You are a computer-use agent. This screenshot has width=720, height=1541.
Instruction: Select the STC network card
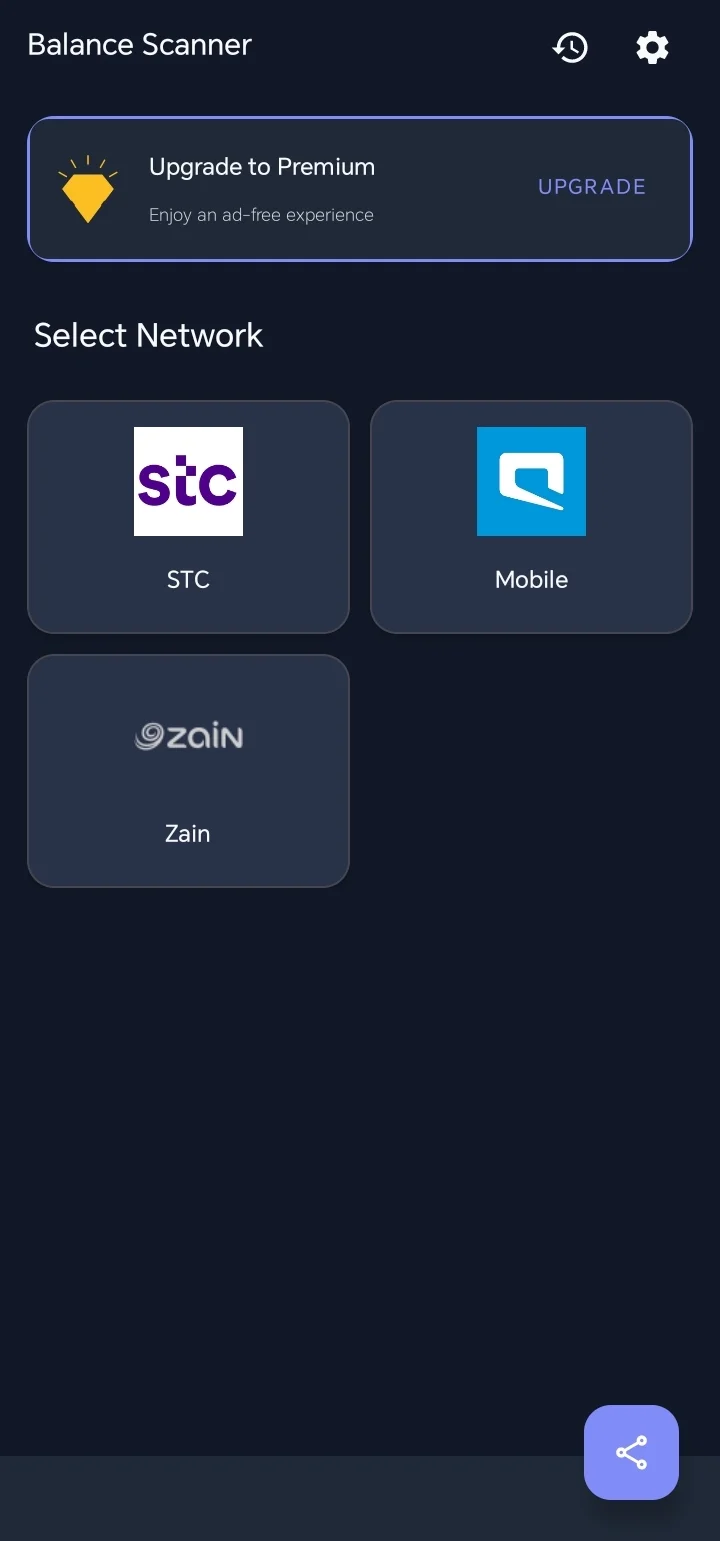coord(188,516)
